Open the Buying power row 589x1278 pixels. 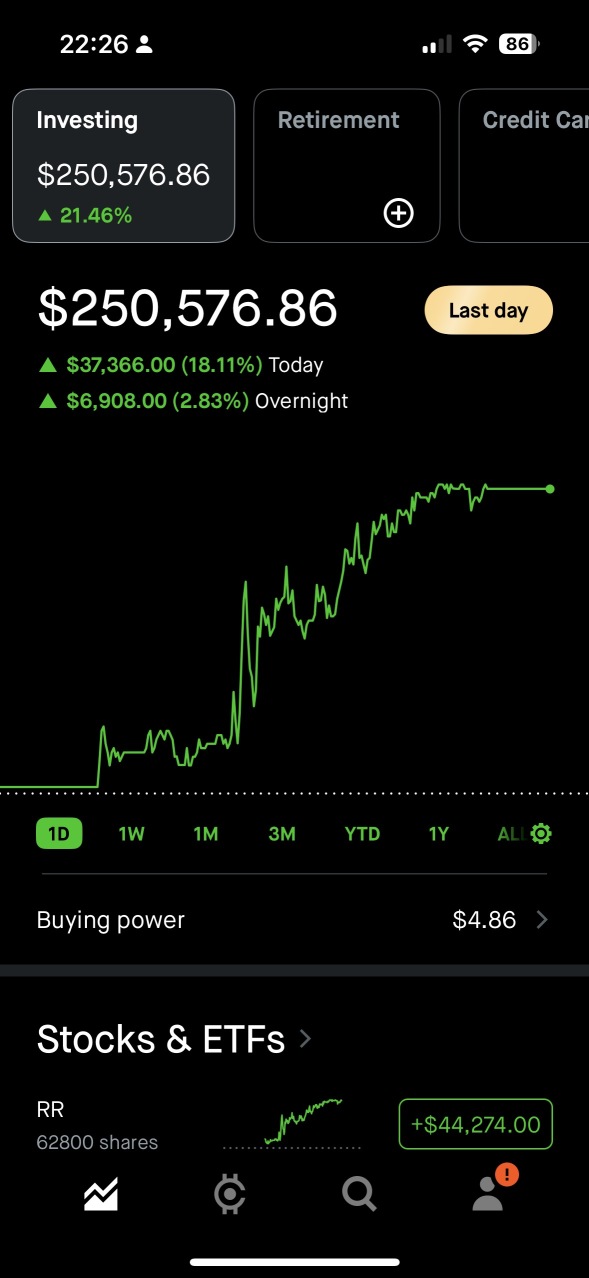point(294,920)
